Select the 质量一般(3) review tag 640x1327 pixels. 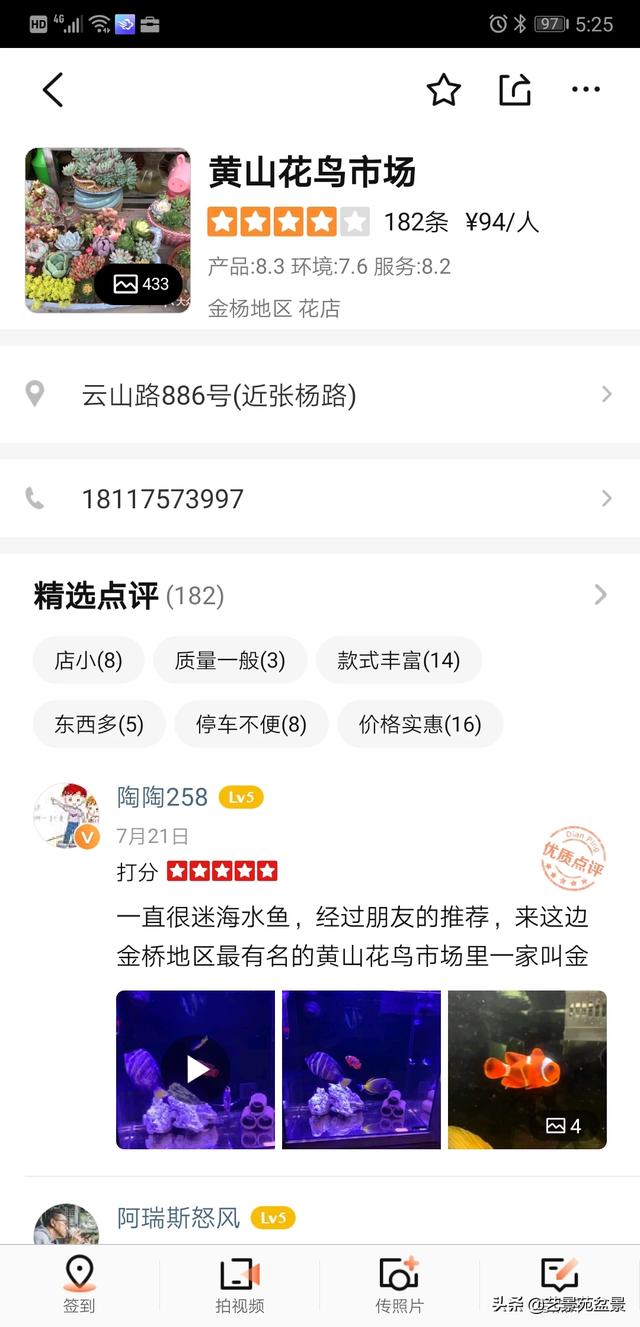point(230,661)
